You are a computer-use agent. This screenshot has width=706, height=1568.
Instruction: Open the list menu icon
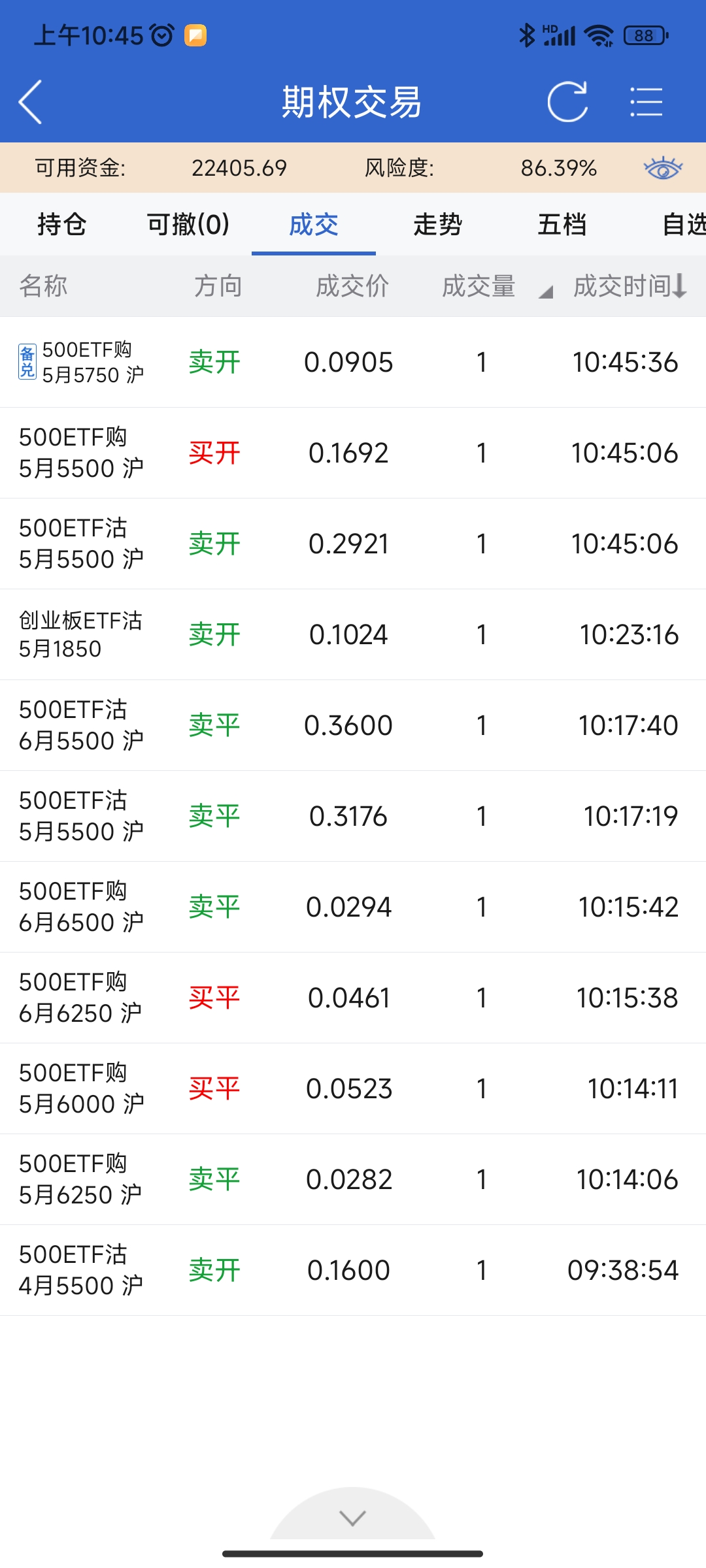click(646, 102)
